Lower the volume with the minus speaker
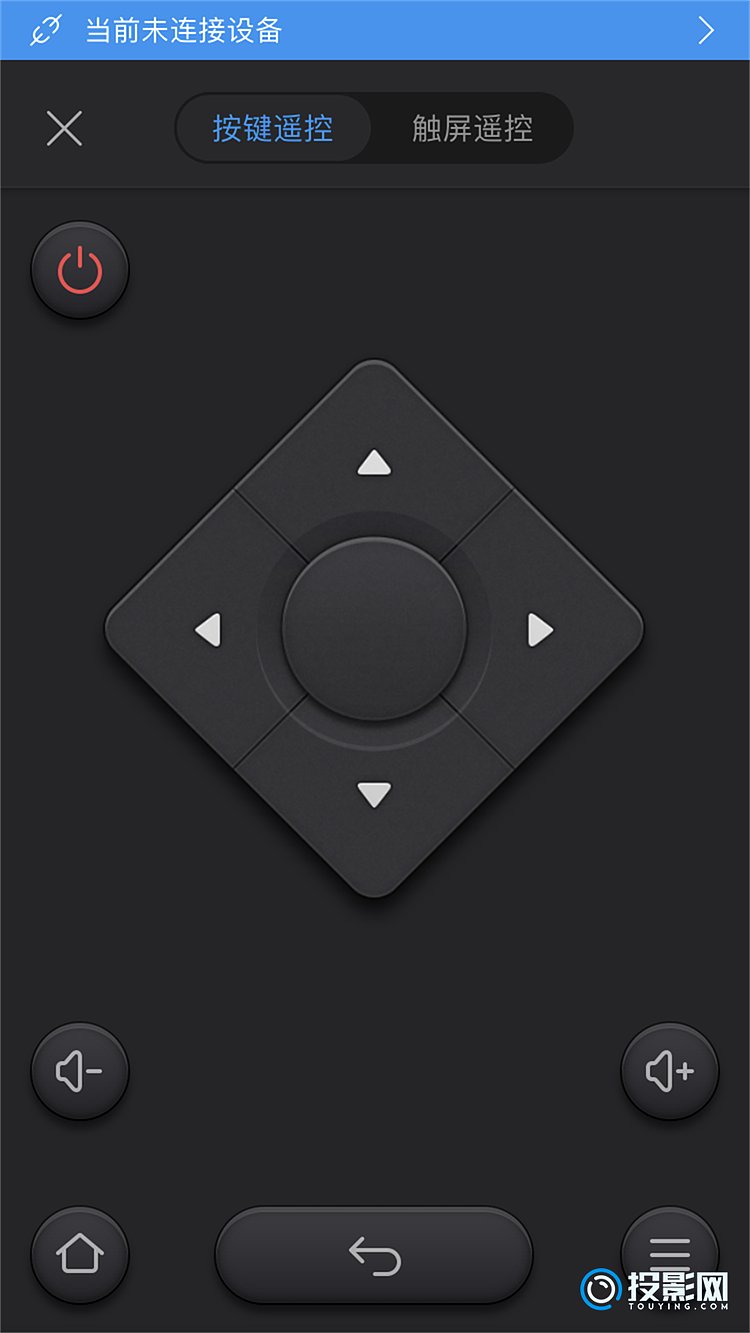Image resolution: width=750 pixels, height=1333 pixels. point(80,1072)
